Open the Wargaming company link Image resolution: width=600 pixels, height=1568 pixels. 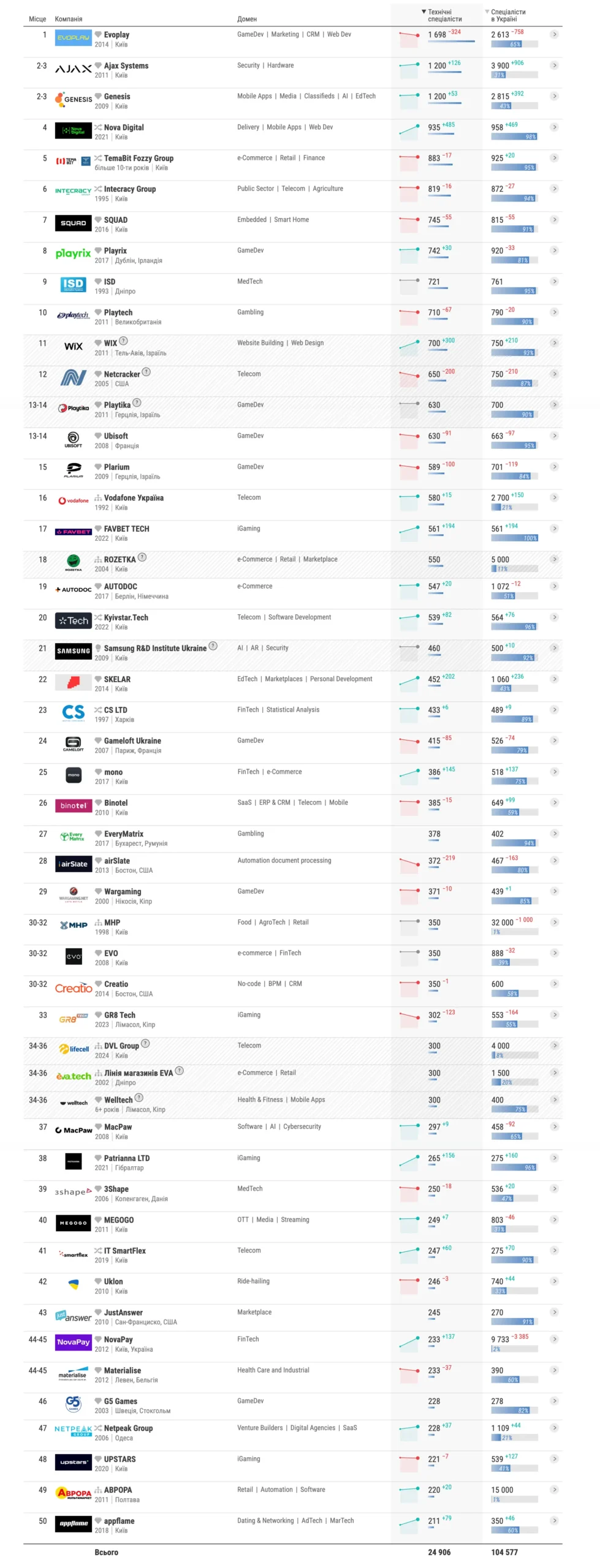[x=123, y=892]
